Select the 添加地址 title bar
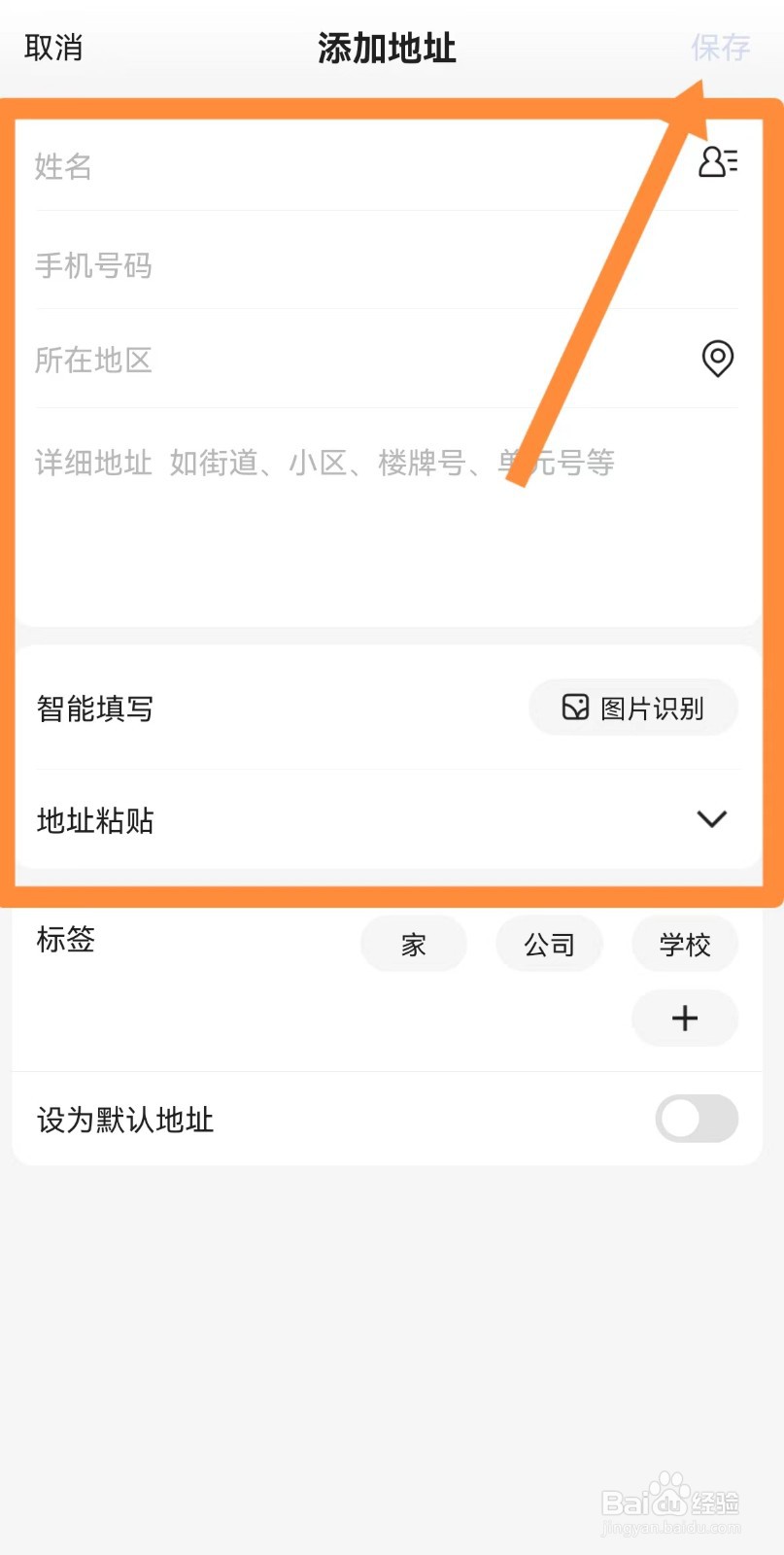This screenshot has width=784, height=1555. (x=386, y=49)
